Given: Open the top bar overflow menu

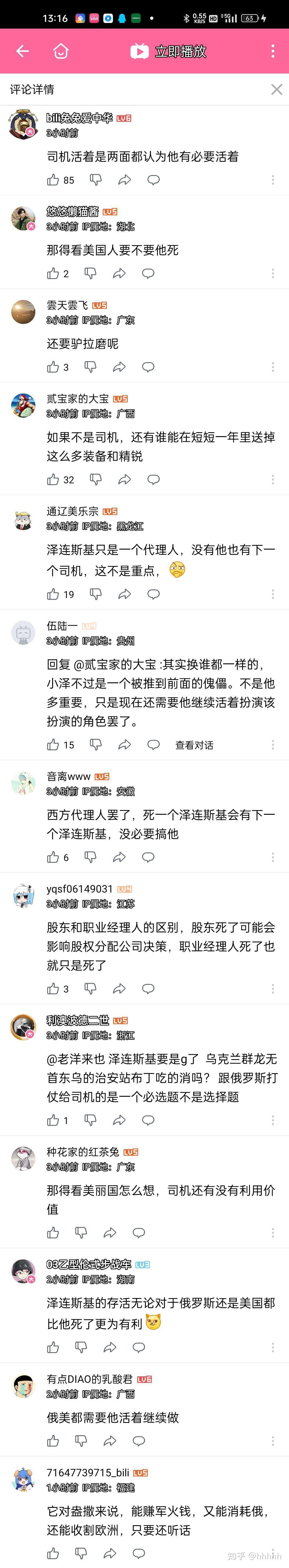Looking at the screenshot, I should coord(272,51).
